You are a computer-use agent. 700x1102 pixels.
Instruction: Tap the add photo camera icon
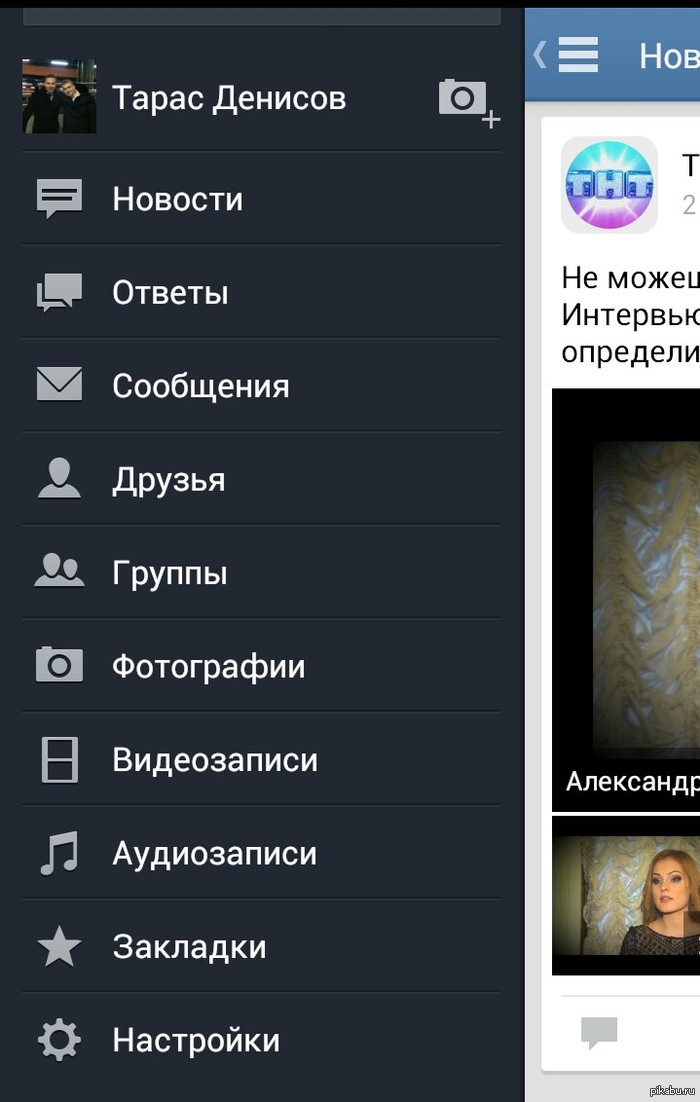[466, 99]
